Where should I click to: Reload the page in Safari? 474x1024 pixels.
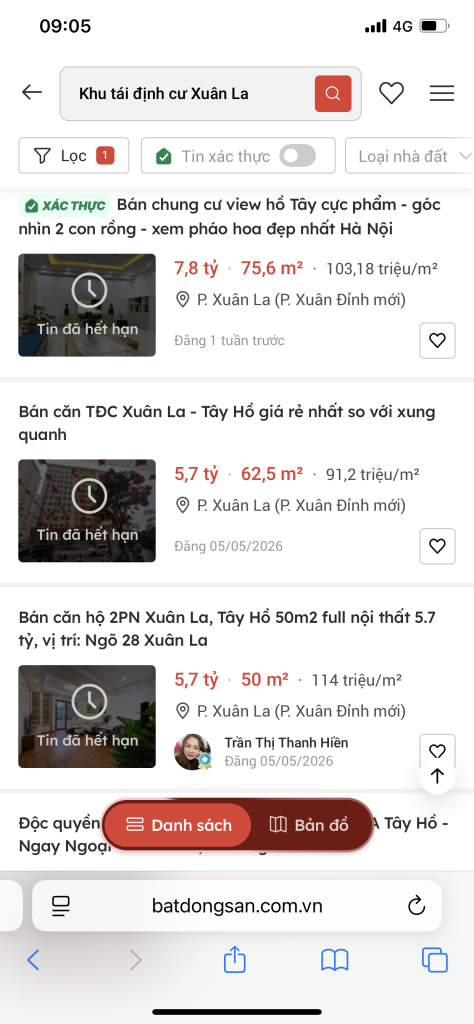point(416,906)
